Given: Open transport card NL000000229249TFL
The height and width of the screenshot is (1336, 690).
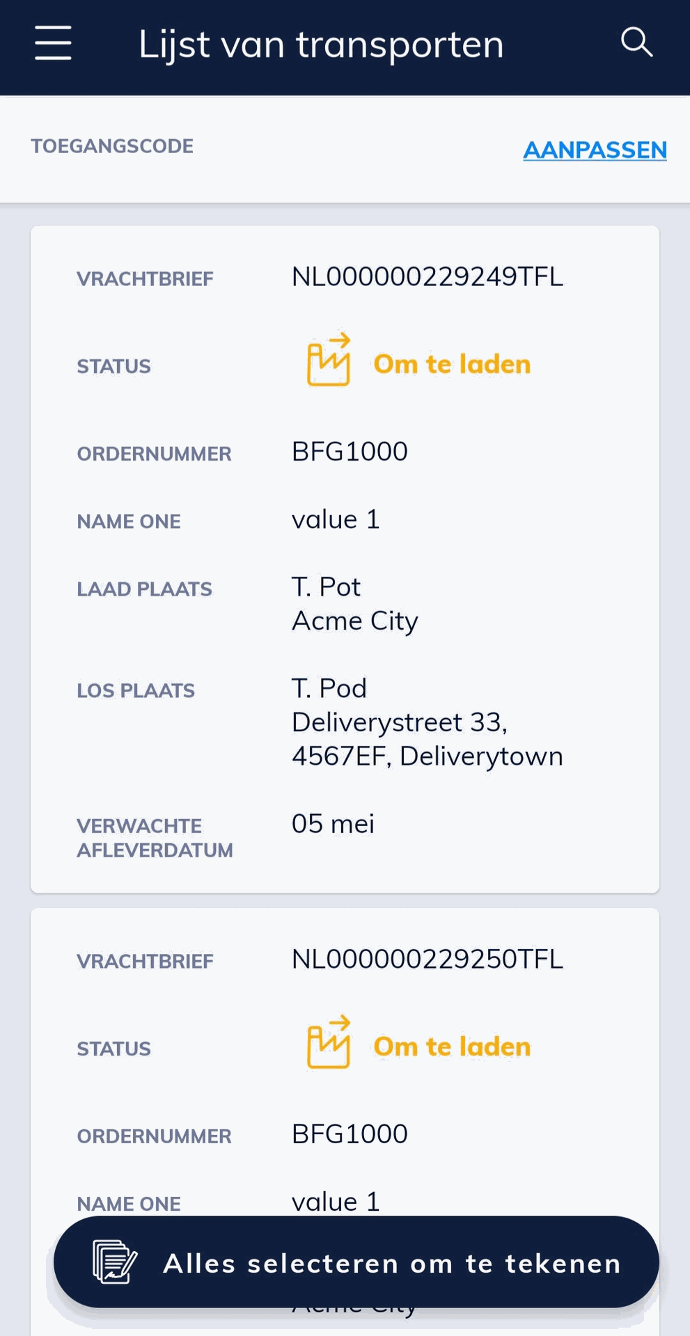Looking at the screenshot, I should [x=345, y=559].
